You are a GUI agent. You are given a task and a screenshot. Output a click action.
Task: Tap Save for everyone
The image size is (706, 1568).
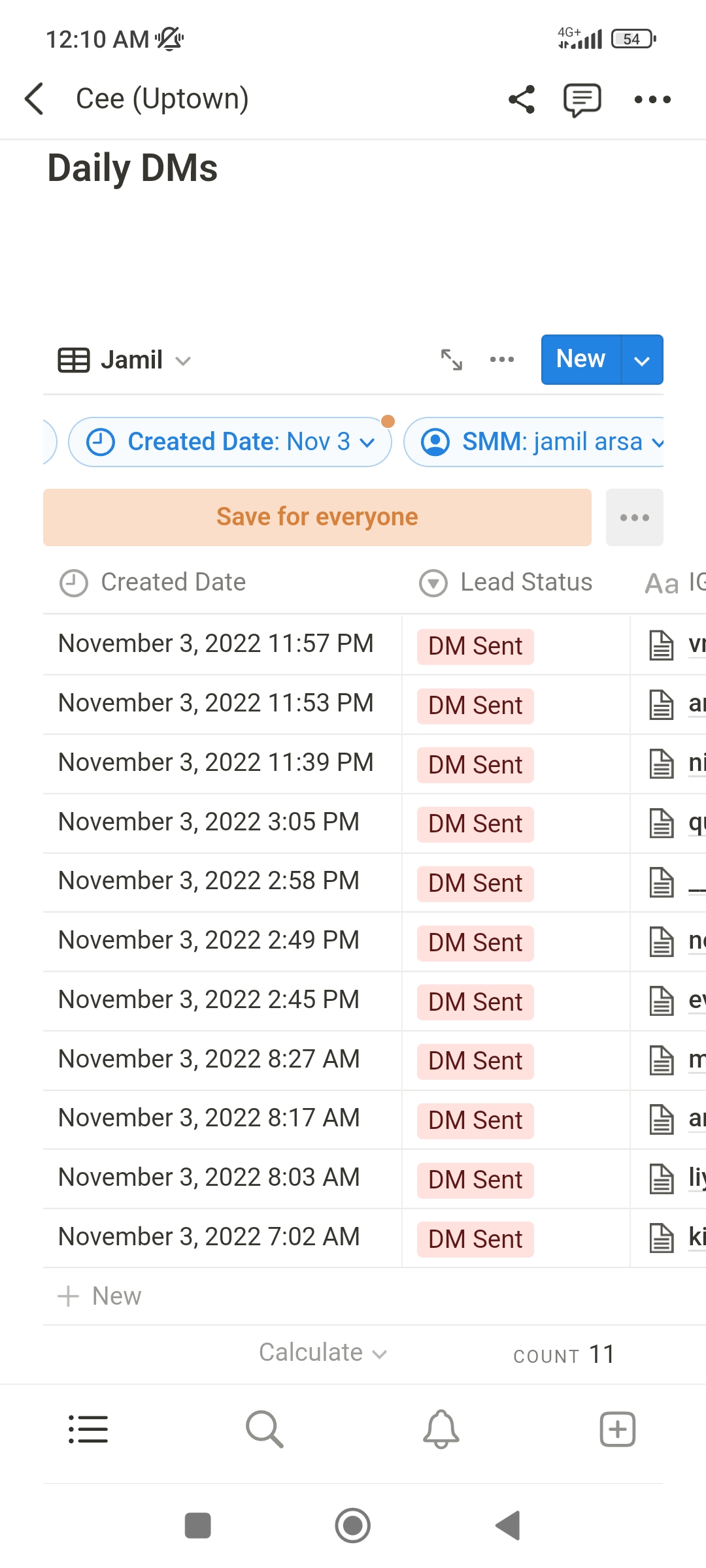tap(317, 517)
